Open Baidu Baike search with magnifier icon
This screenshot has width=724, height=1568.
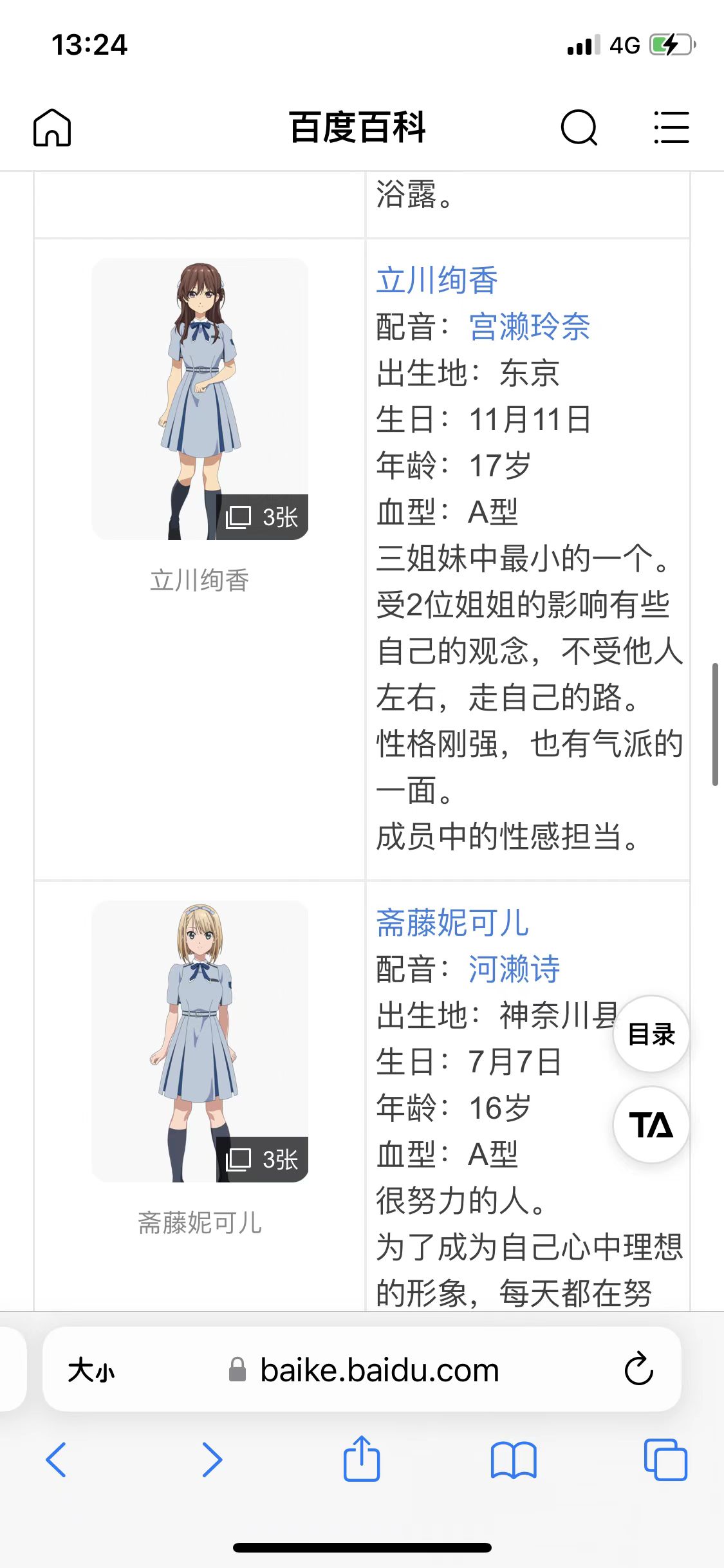[579, 127]
